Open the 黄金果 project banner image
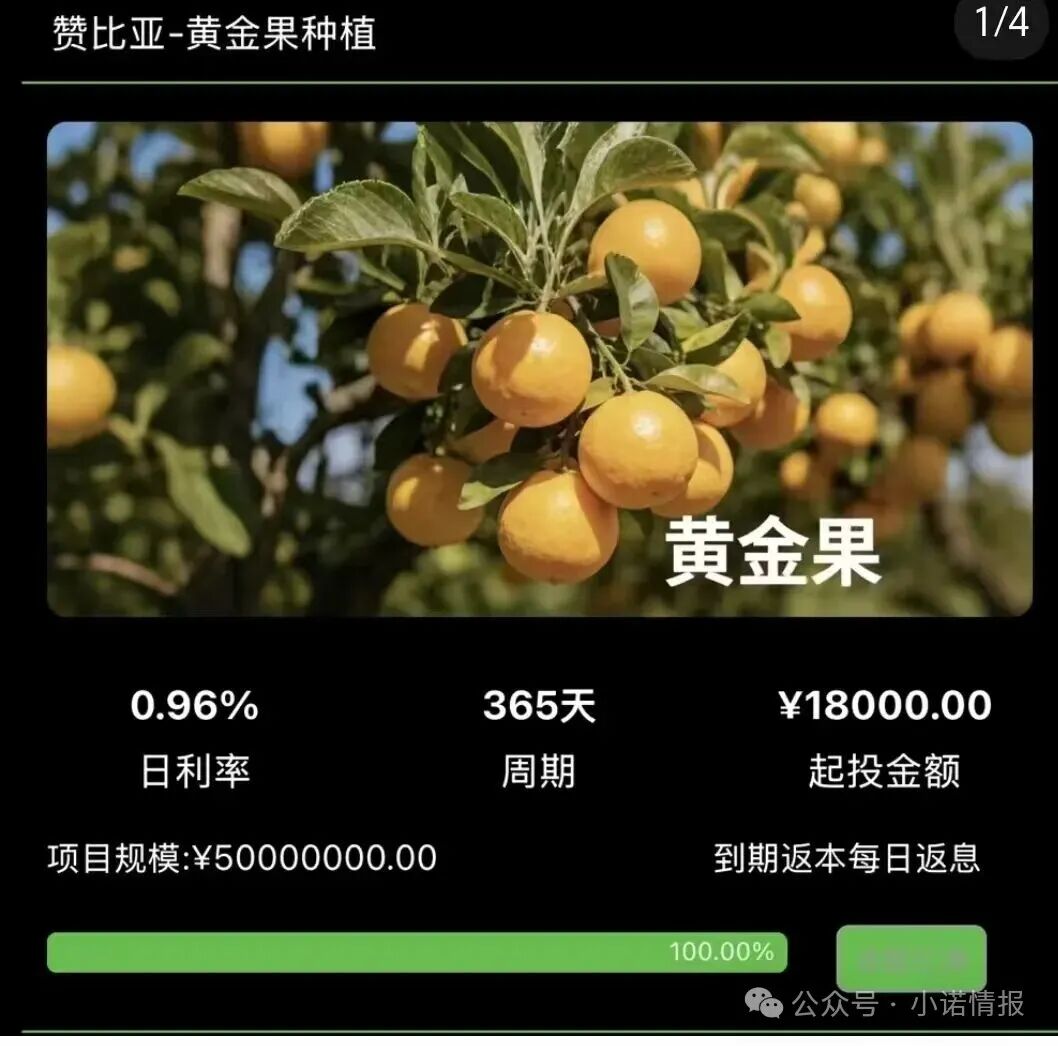Screen dimensions: 1058x1046 coord(539,368)
